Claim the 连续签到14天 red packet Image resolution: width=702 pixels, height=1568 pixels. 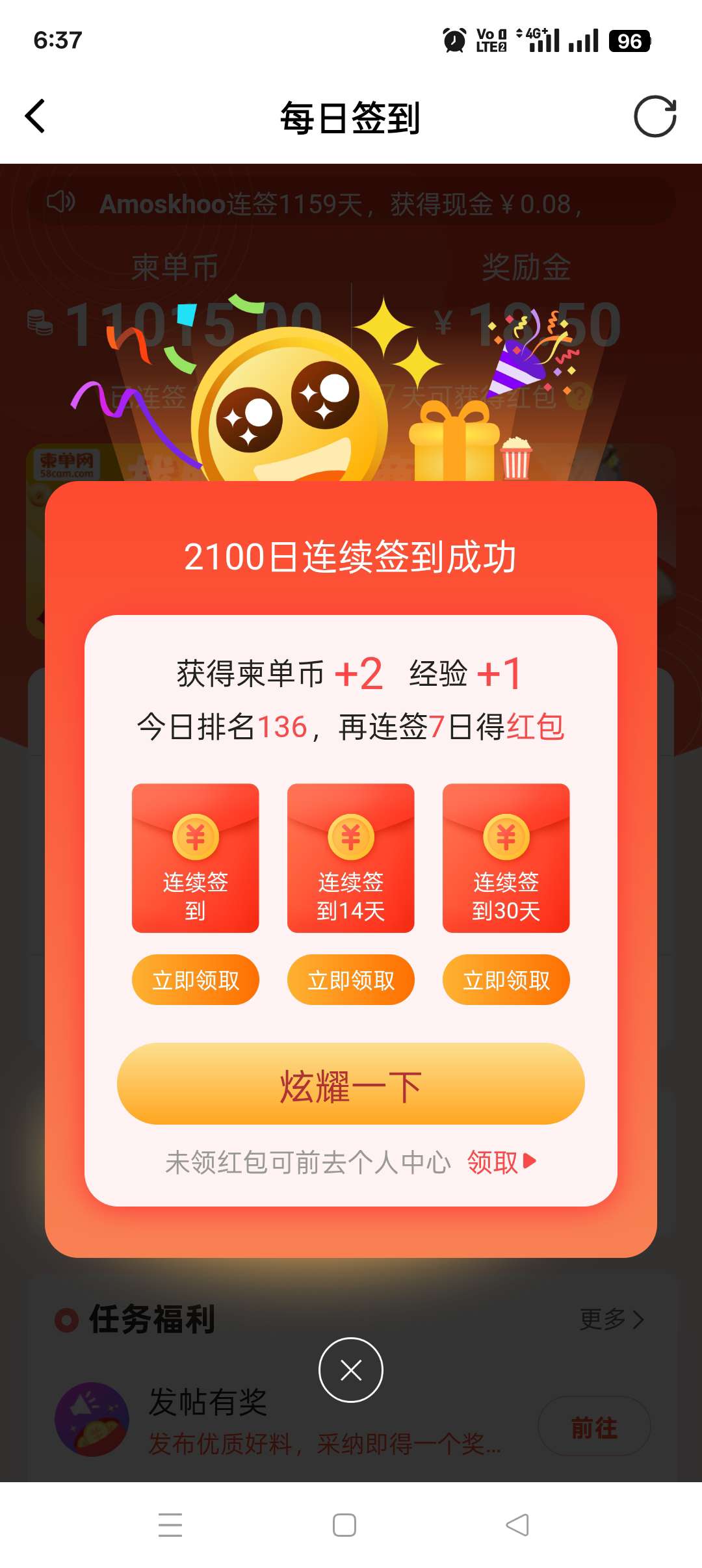click(350, 980)
